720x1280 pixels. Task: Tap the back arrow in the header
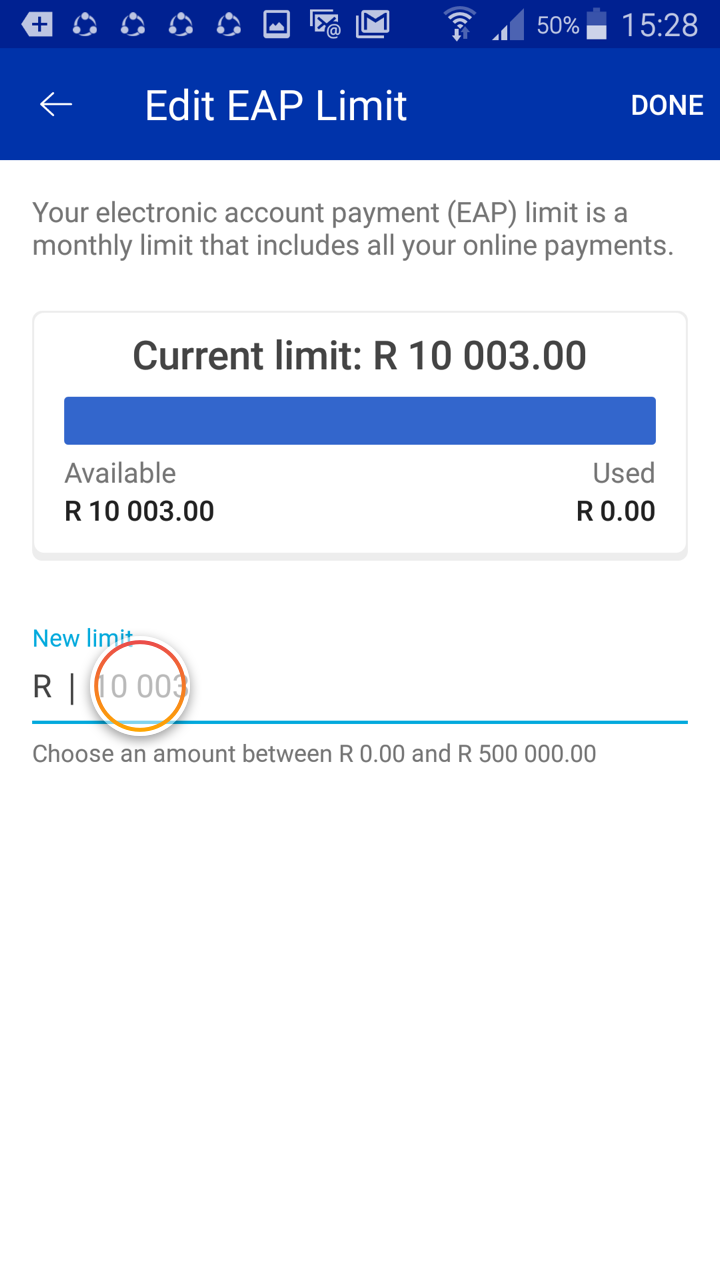[x=55, y=104]
